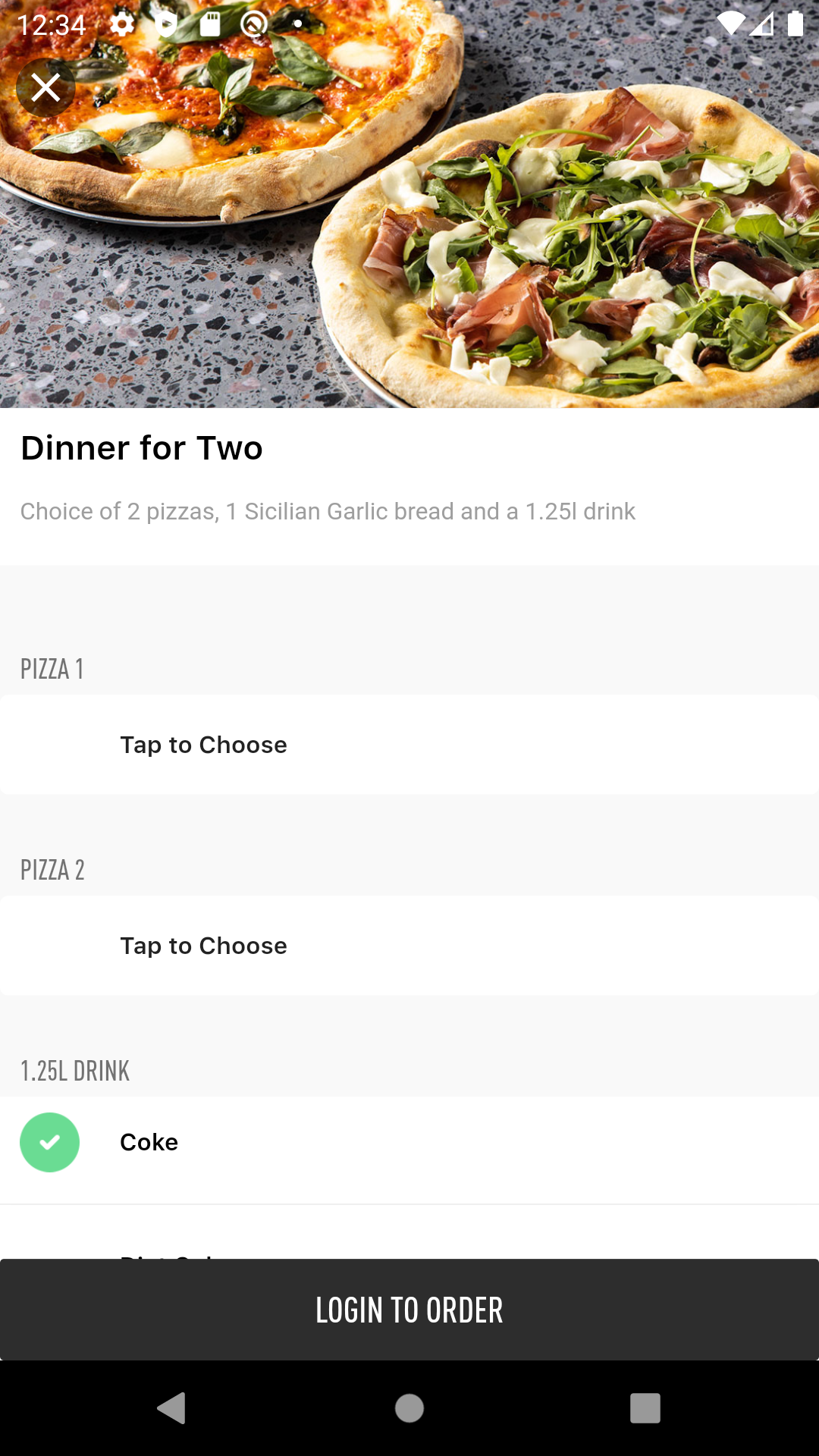
Task: Choose a pizza for Pizza 1
Action: pos(409,745)
